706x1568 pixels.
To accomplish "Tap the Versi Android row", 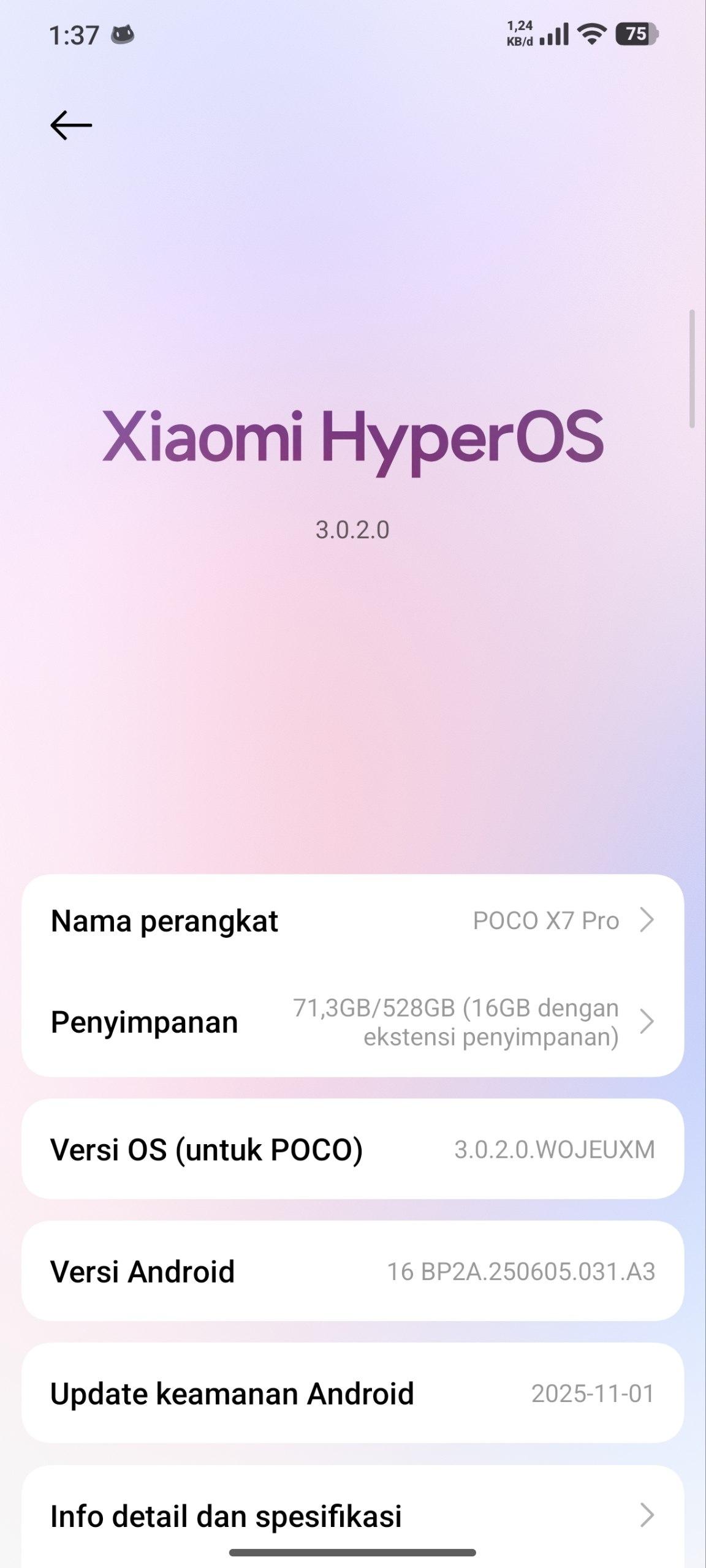I will pos(352,1272).
